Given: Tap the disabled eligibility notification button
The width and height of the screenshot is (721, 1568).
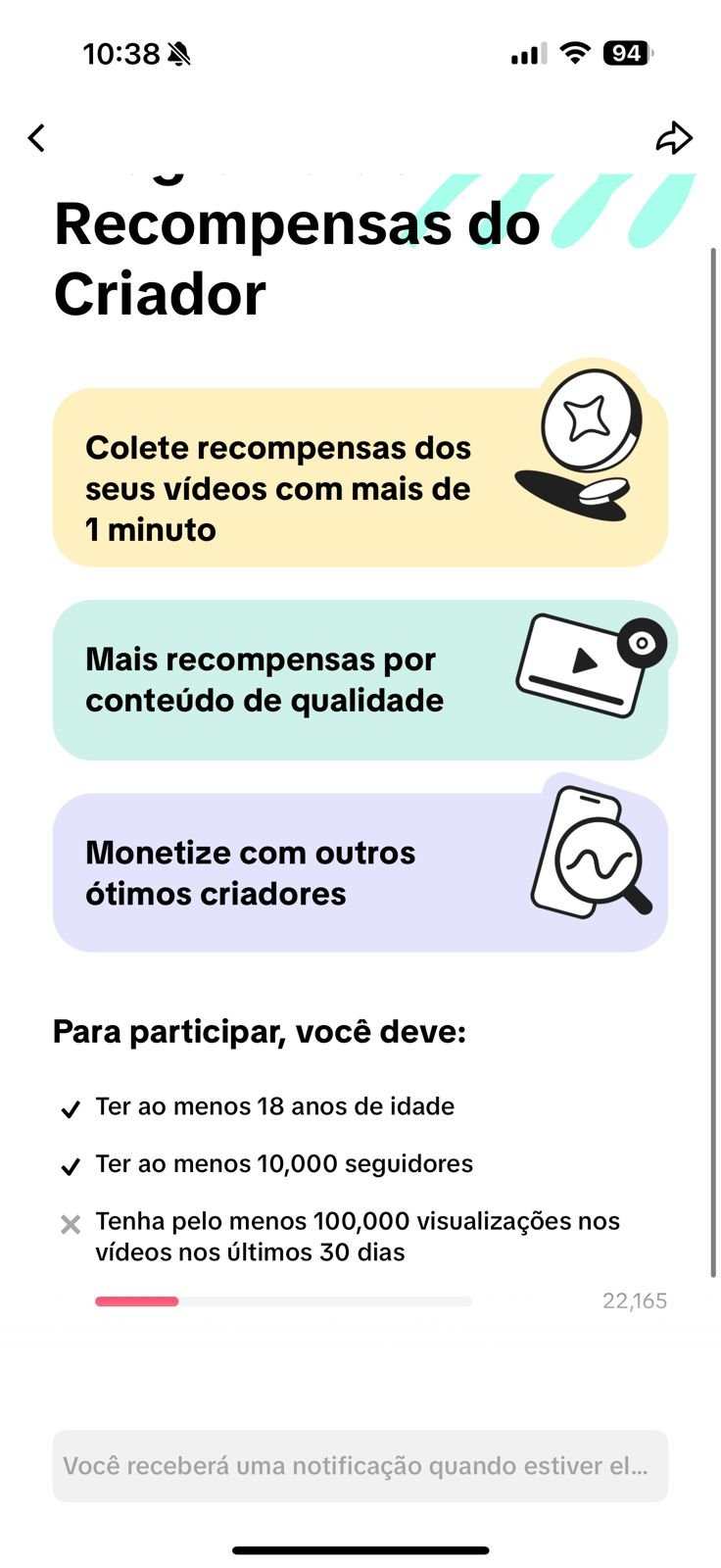Looking at the screenshot, I should tap(360, 1466).
